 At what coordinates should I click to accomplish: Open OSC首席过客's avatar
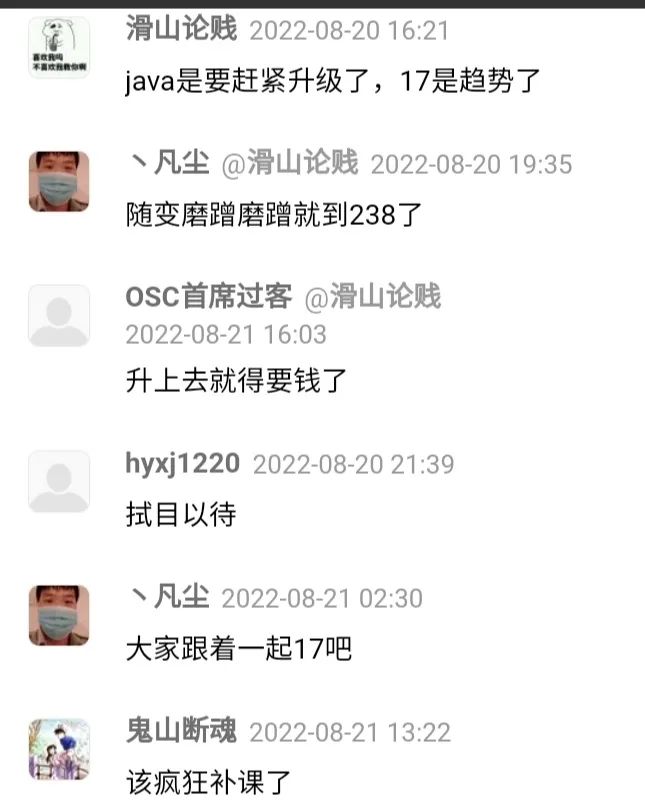(x=59, y=316)
